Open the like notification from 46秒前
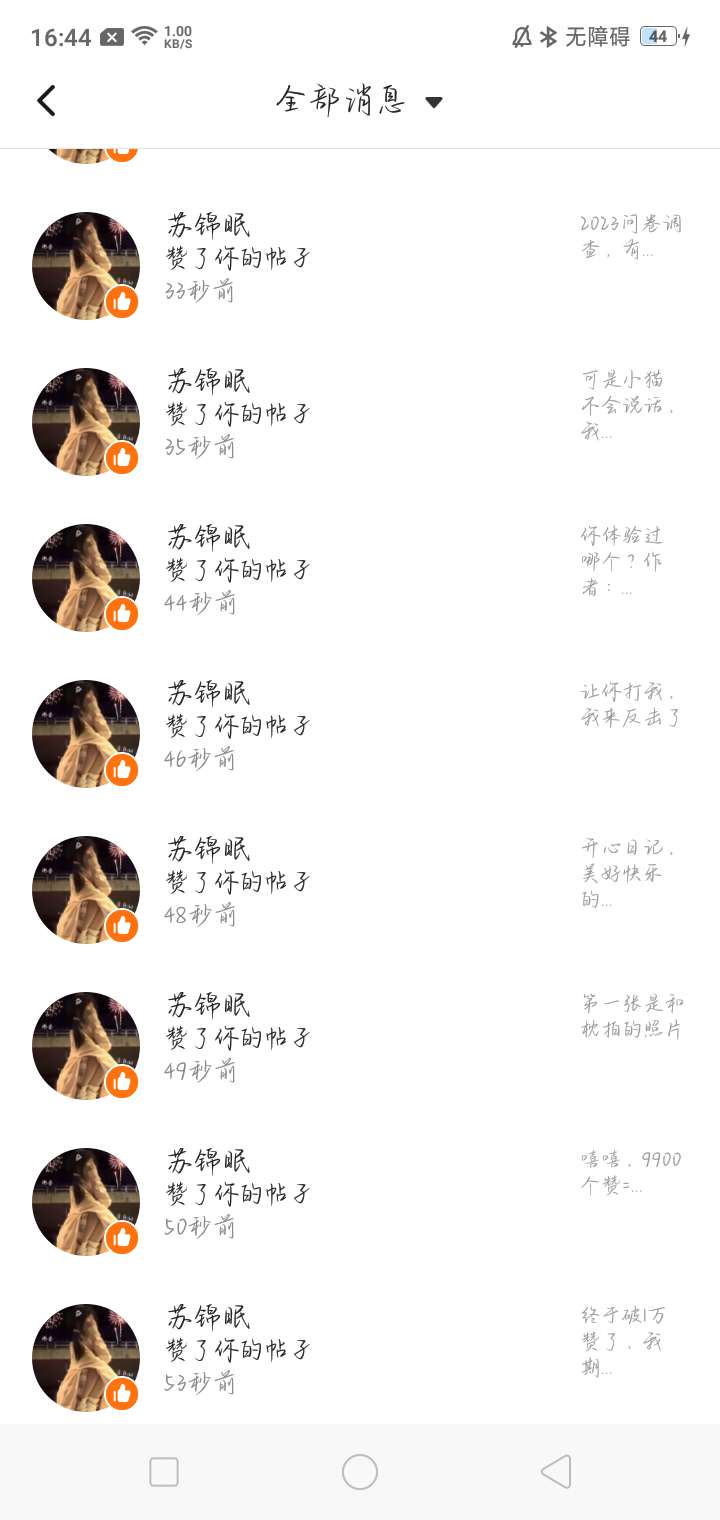The width and height of the screenshot is (720, 1520). pyautogui.click(x=360, y=726)
